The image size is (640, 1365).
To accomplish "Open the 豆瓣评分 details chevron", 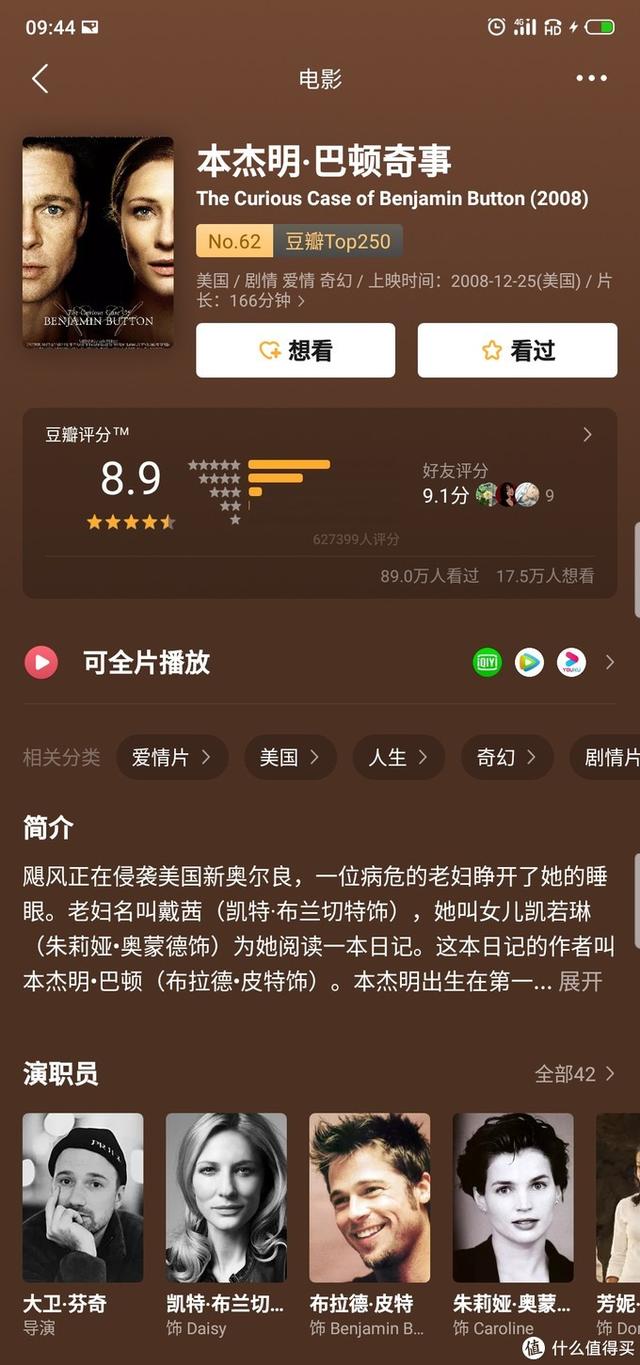I will [x=587, y=434].
